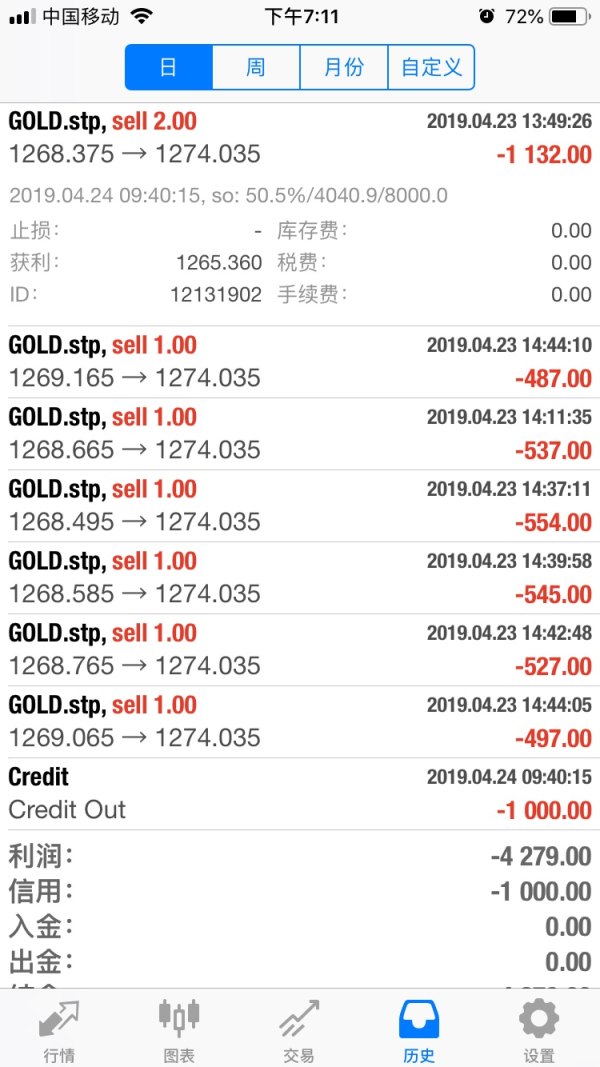Screen dimensions: 600x1067
Task: Switch to the 周 (week) period
Action: click(256, 68)
